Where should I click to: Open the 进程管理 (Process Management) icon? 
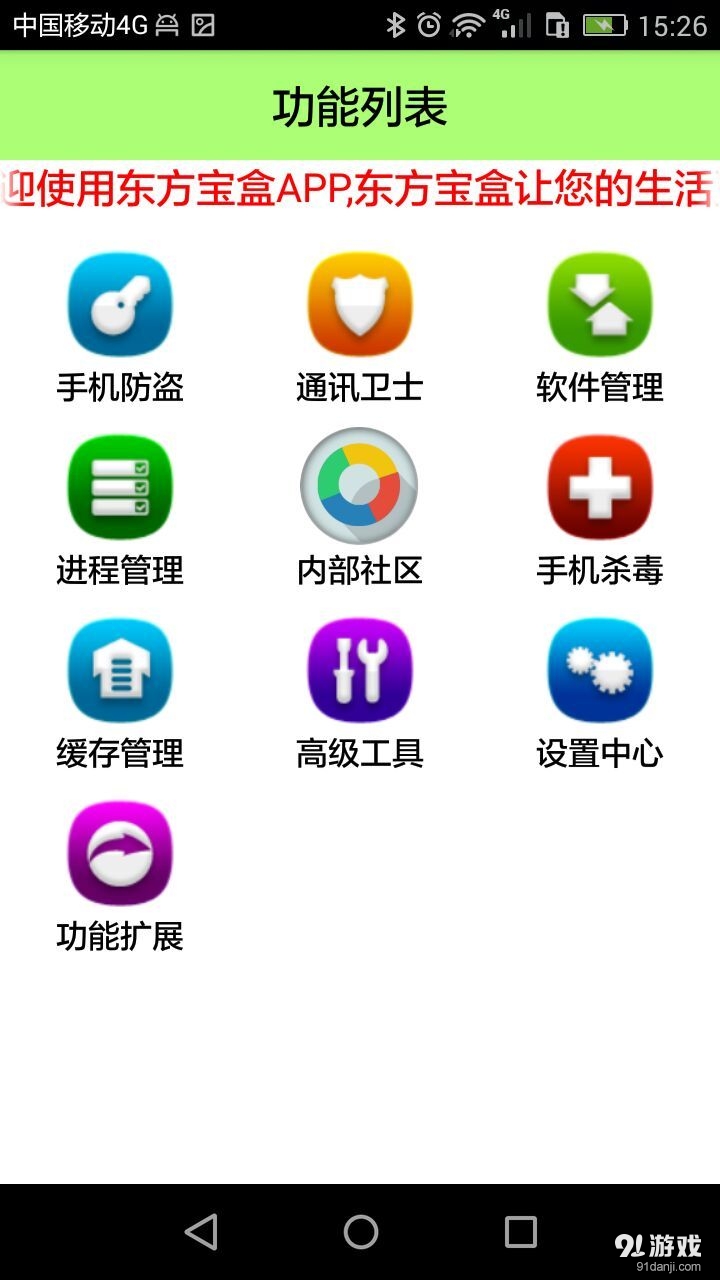pyautogui.click(x=119, y=487)
